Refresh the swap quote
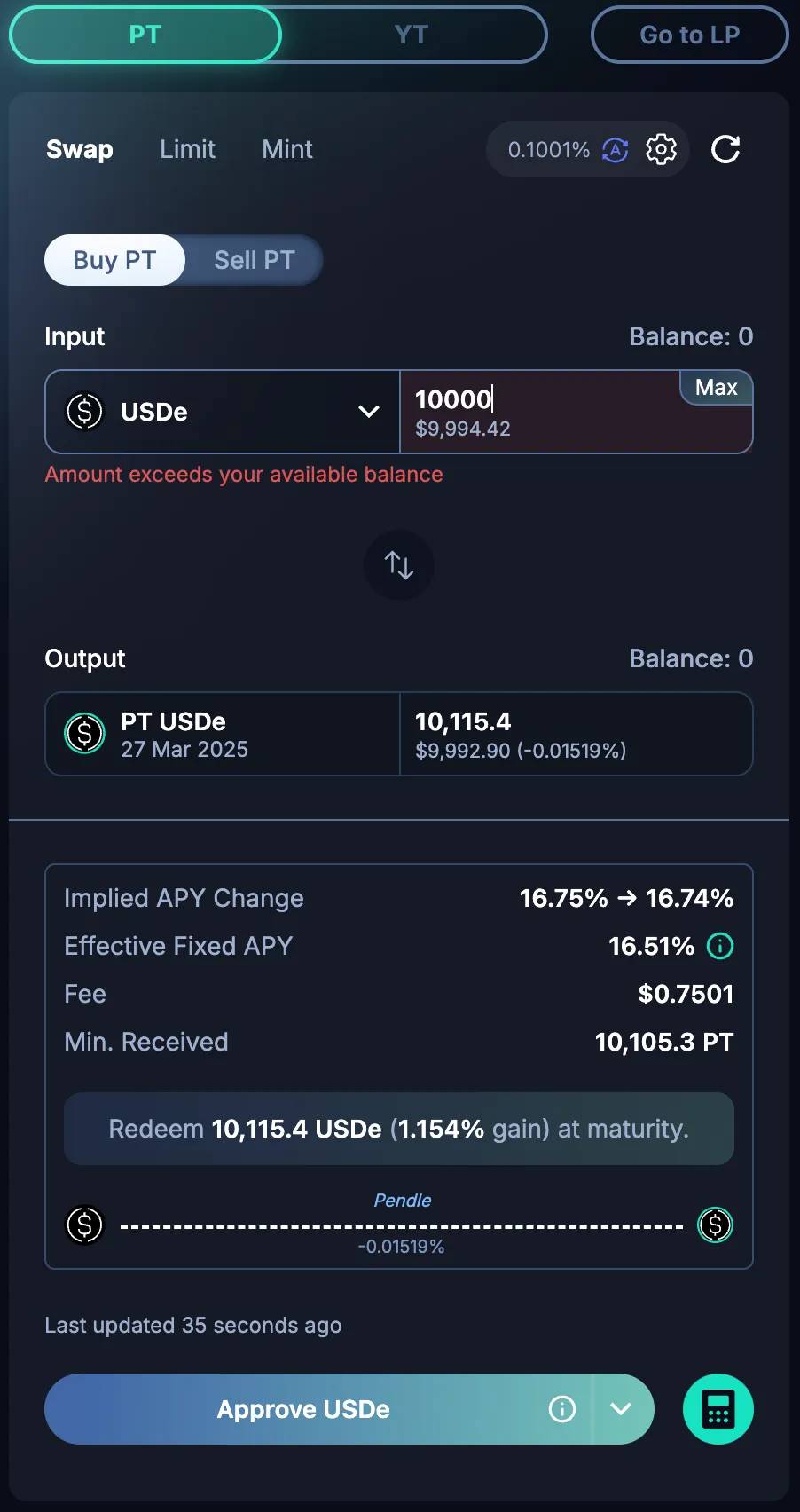The height and width of the screenshot is (1512, 800). click(725, 149)
